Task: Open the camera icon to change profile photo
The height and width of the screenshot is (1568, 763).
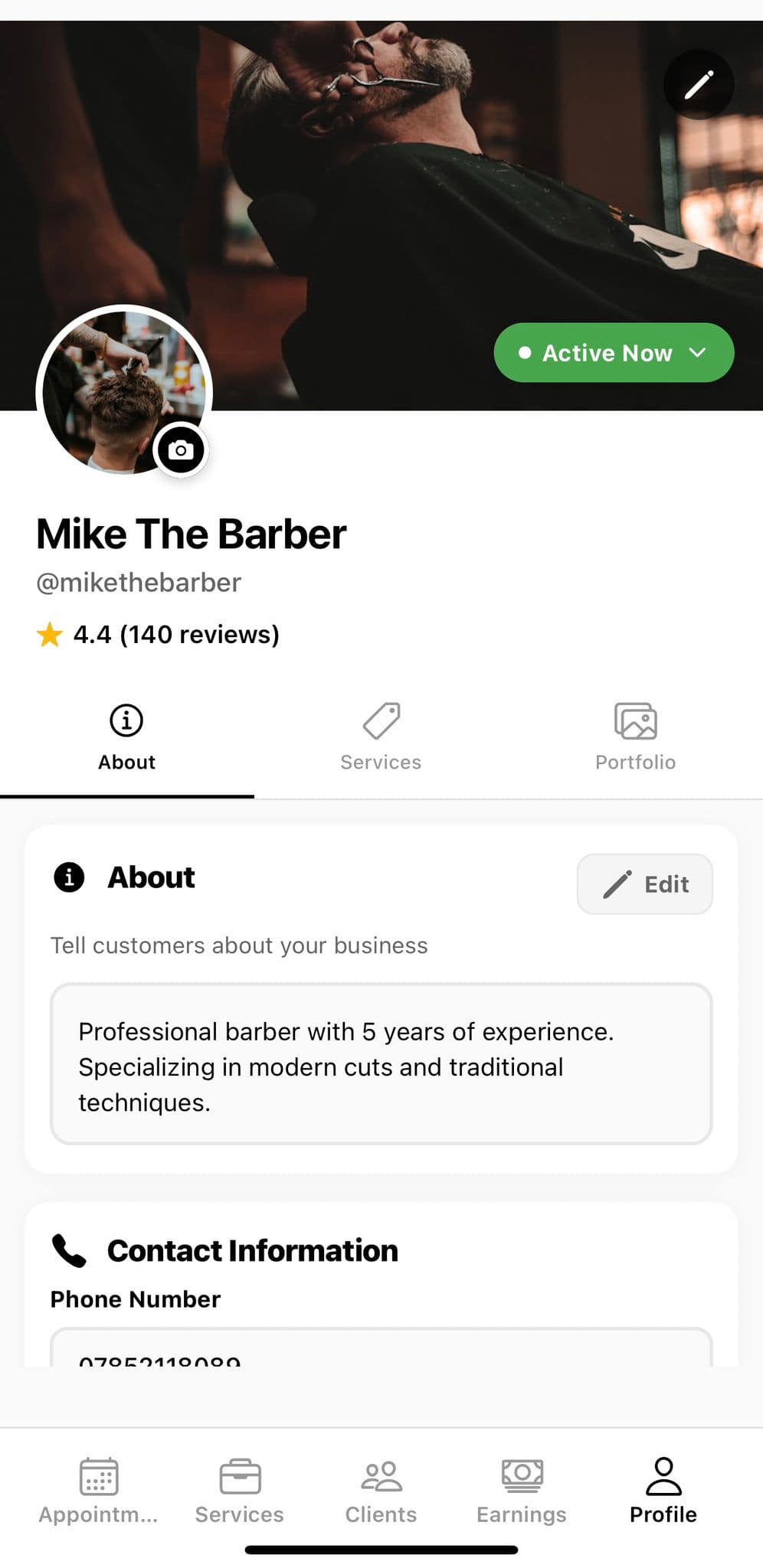Action: click(180, 450)
